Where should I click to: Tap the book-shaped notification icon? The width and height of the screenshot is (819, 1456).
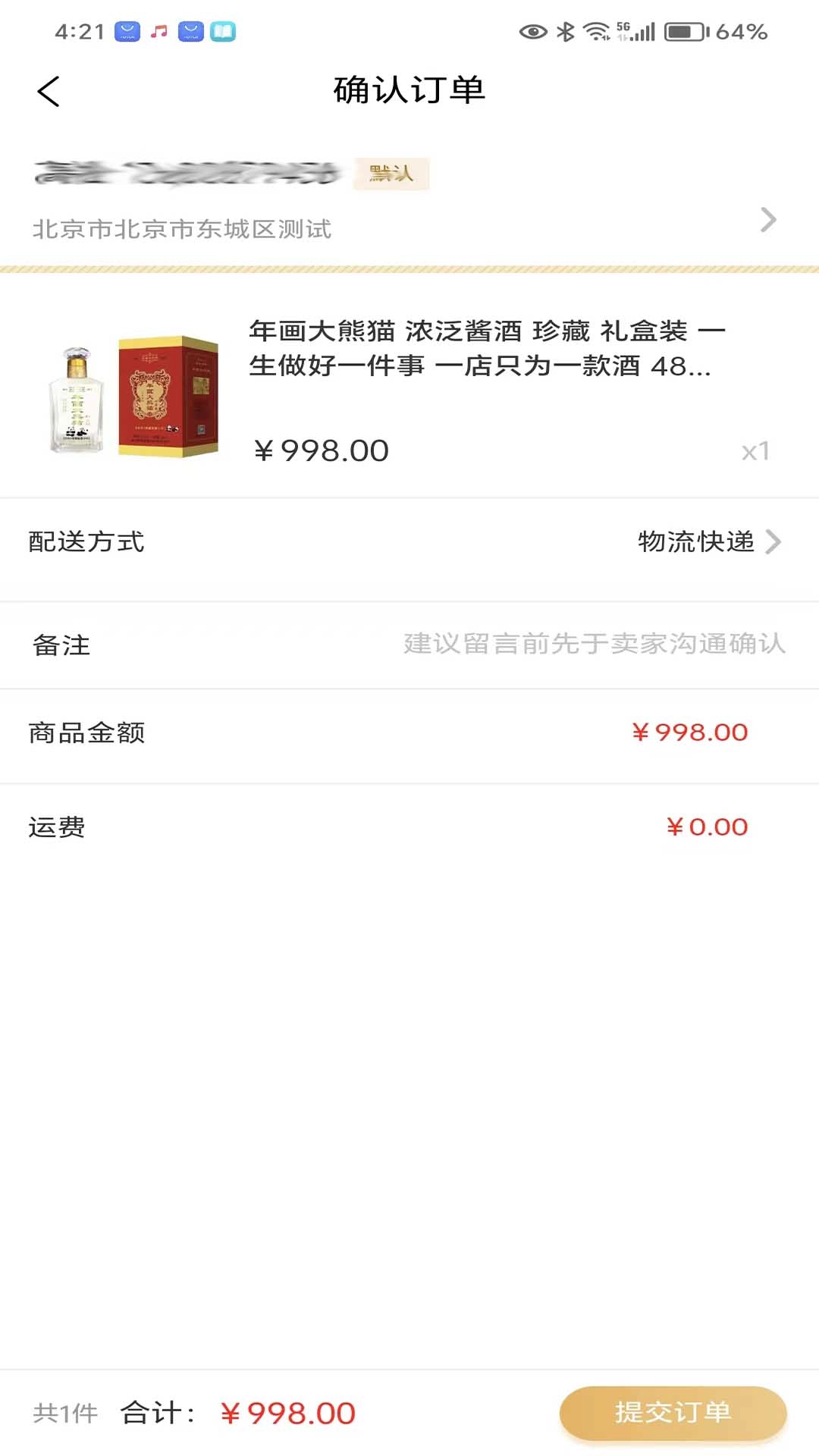pyautogui.click(x=221, y=32)
